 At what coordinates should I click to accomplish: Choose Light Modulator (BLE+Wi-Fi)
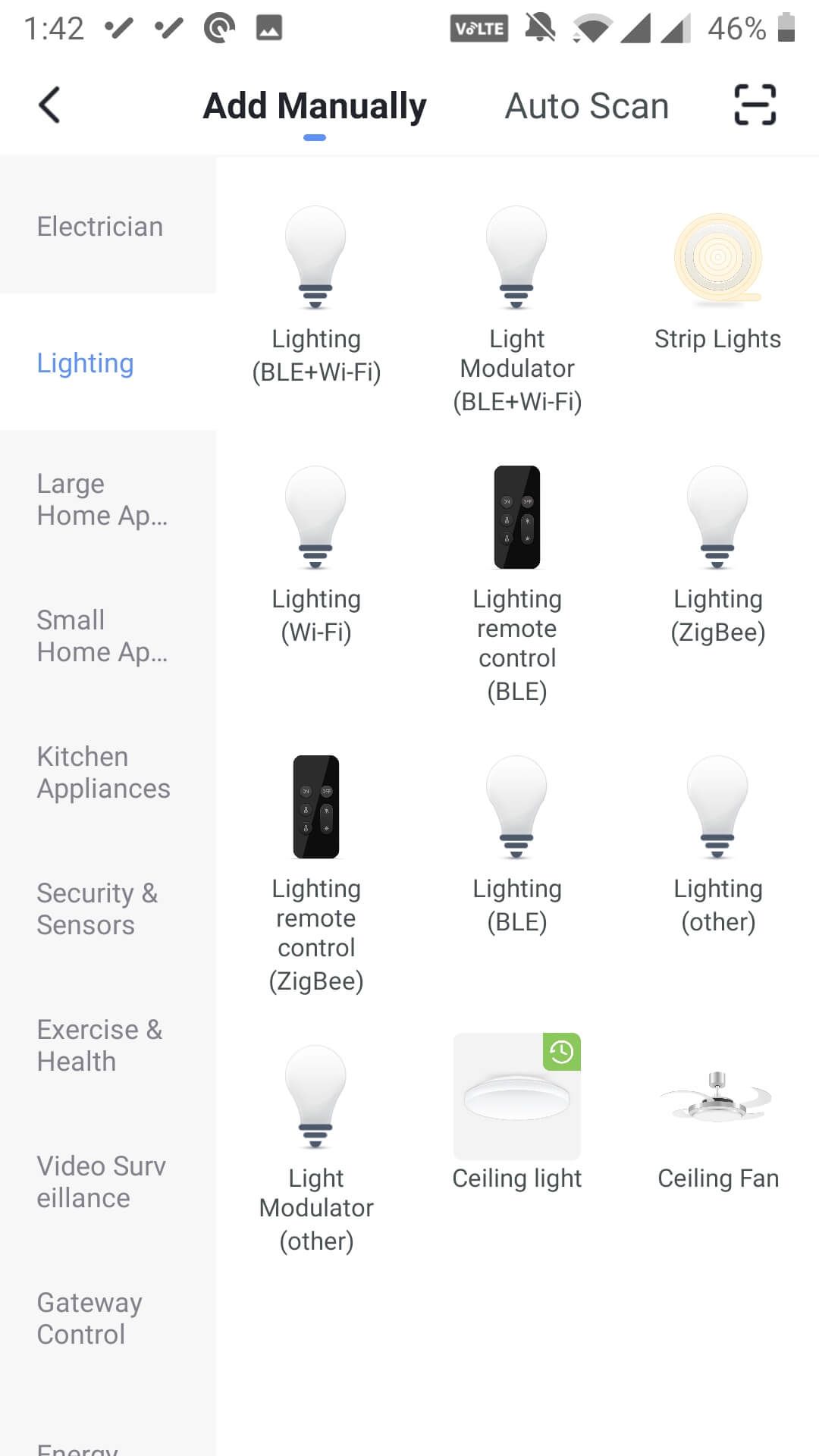point(517,303)
